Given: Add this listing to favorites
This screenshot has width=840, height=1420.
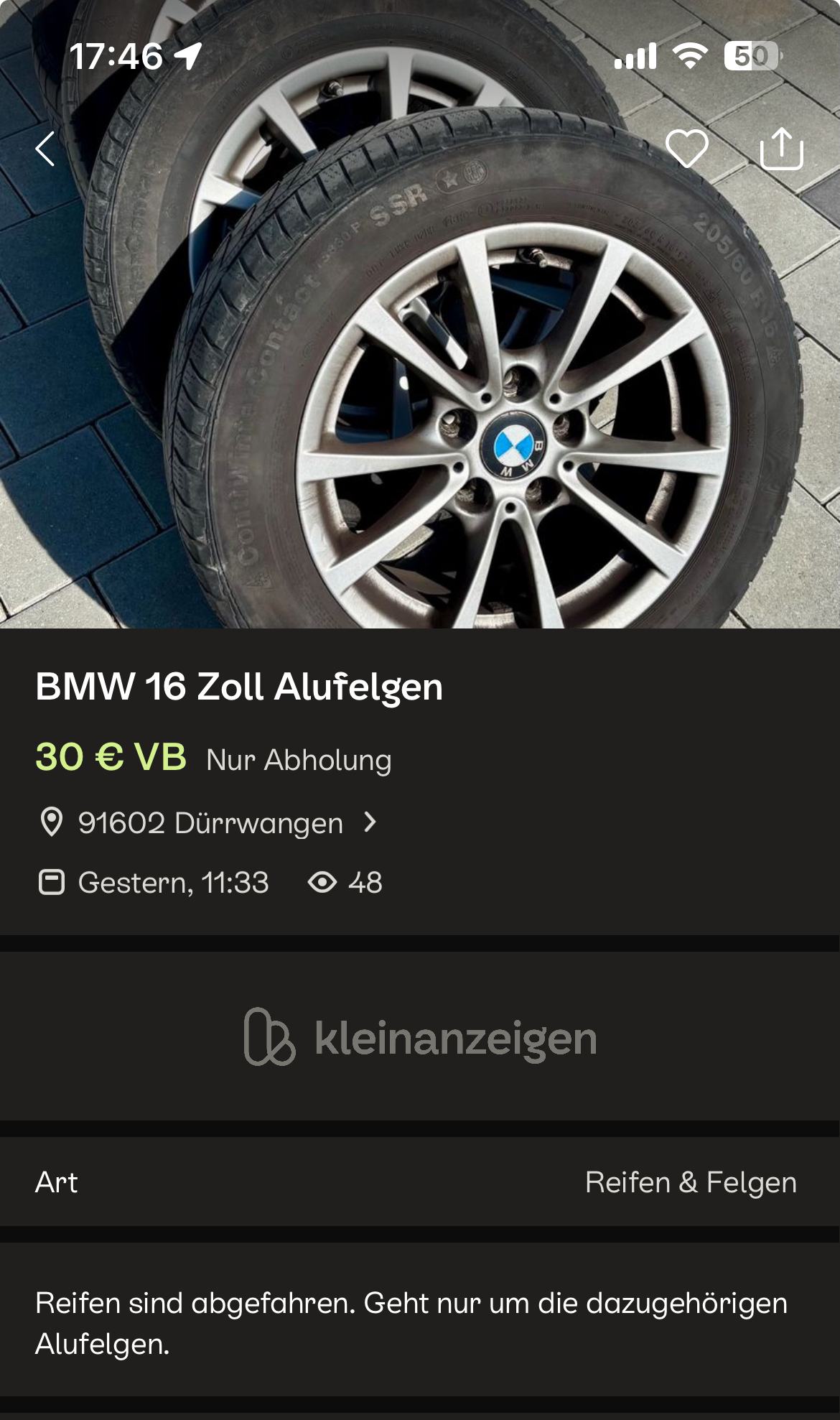Looking at the screenshot, I should click(687, 149).
